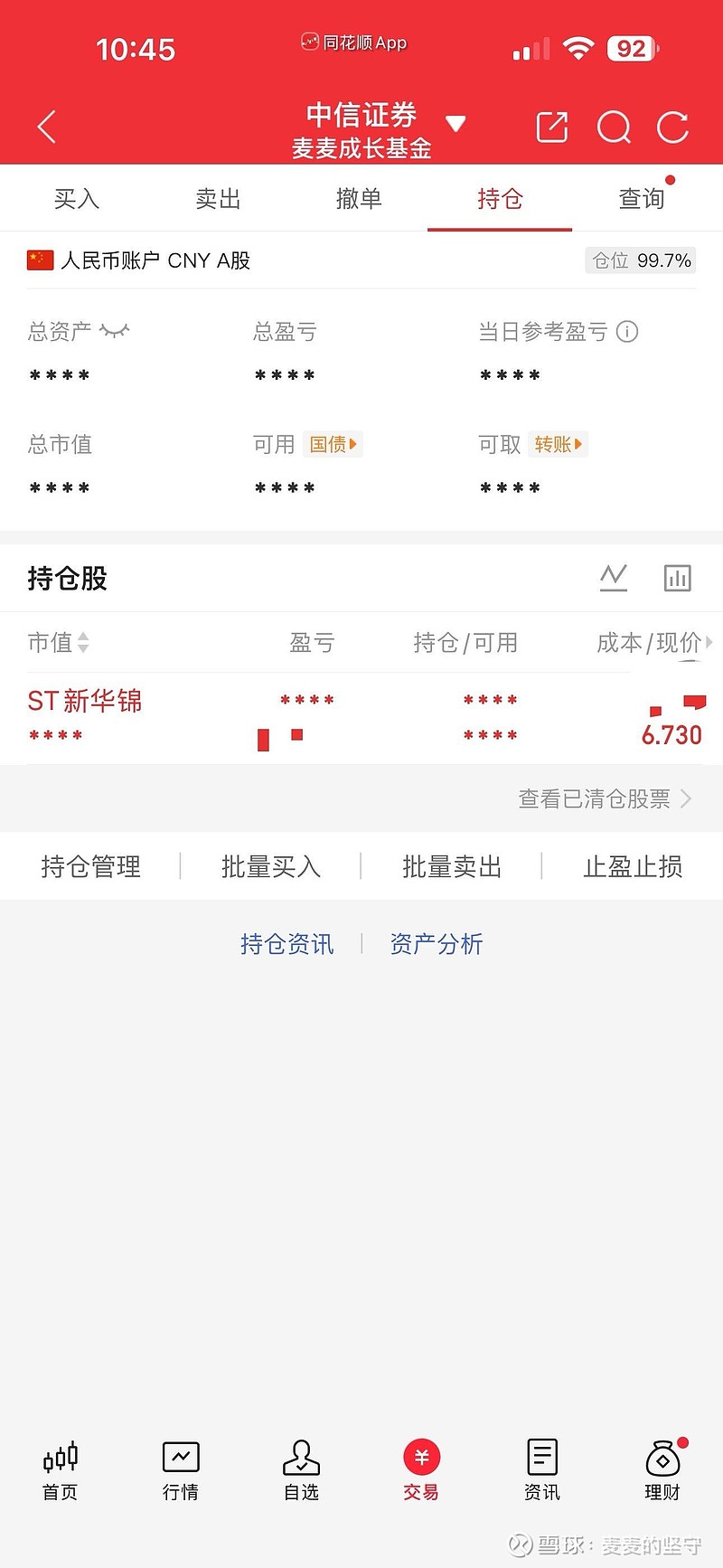Switch to the 卖出 tab
723x1568 pixels.
point(217,198)
